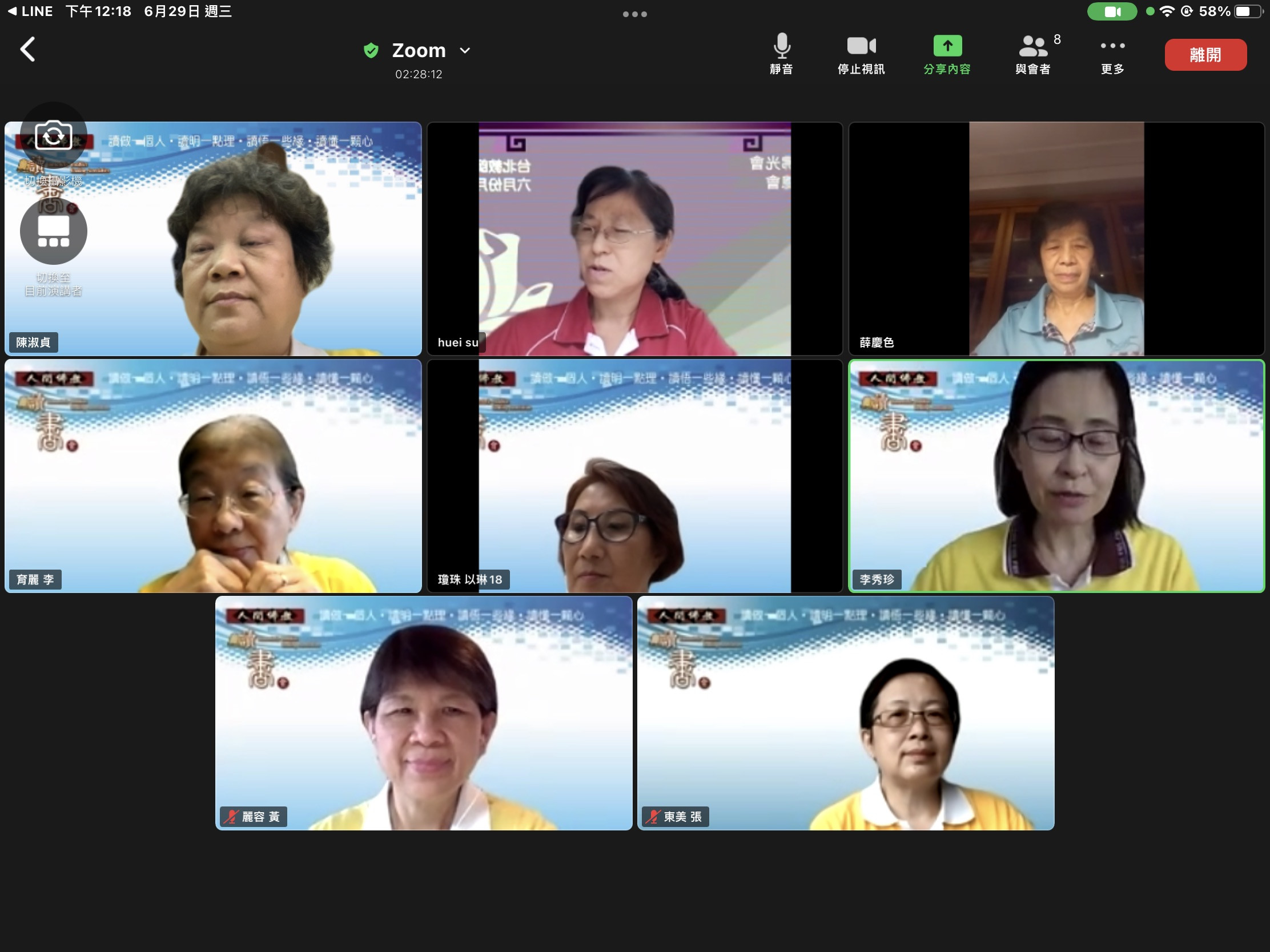Switch camera with 切換攝影機 icon
Viewport: 1270px width, 952px height.
pos(54,136)
